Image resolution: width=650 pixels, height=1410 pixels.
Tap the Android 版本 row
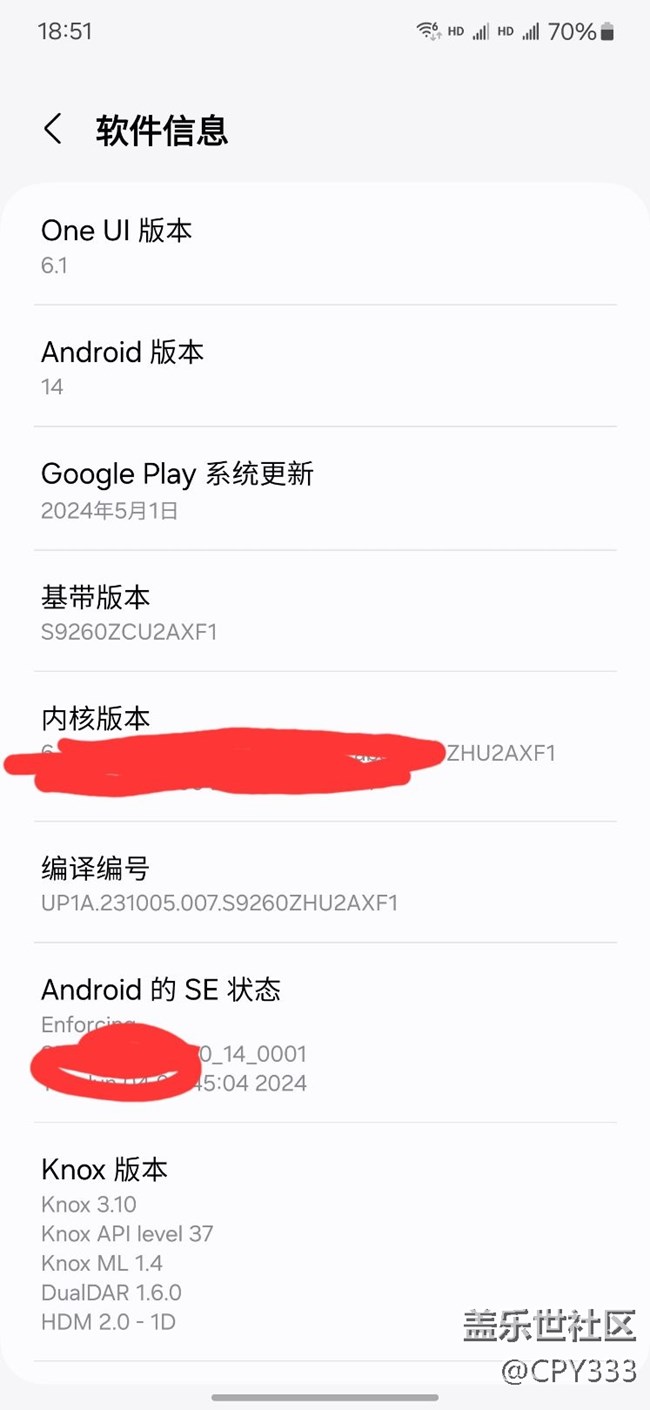click(x=324, y=367)
